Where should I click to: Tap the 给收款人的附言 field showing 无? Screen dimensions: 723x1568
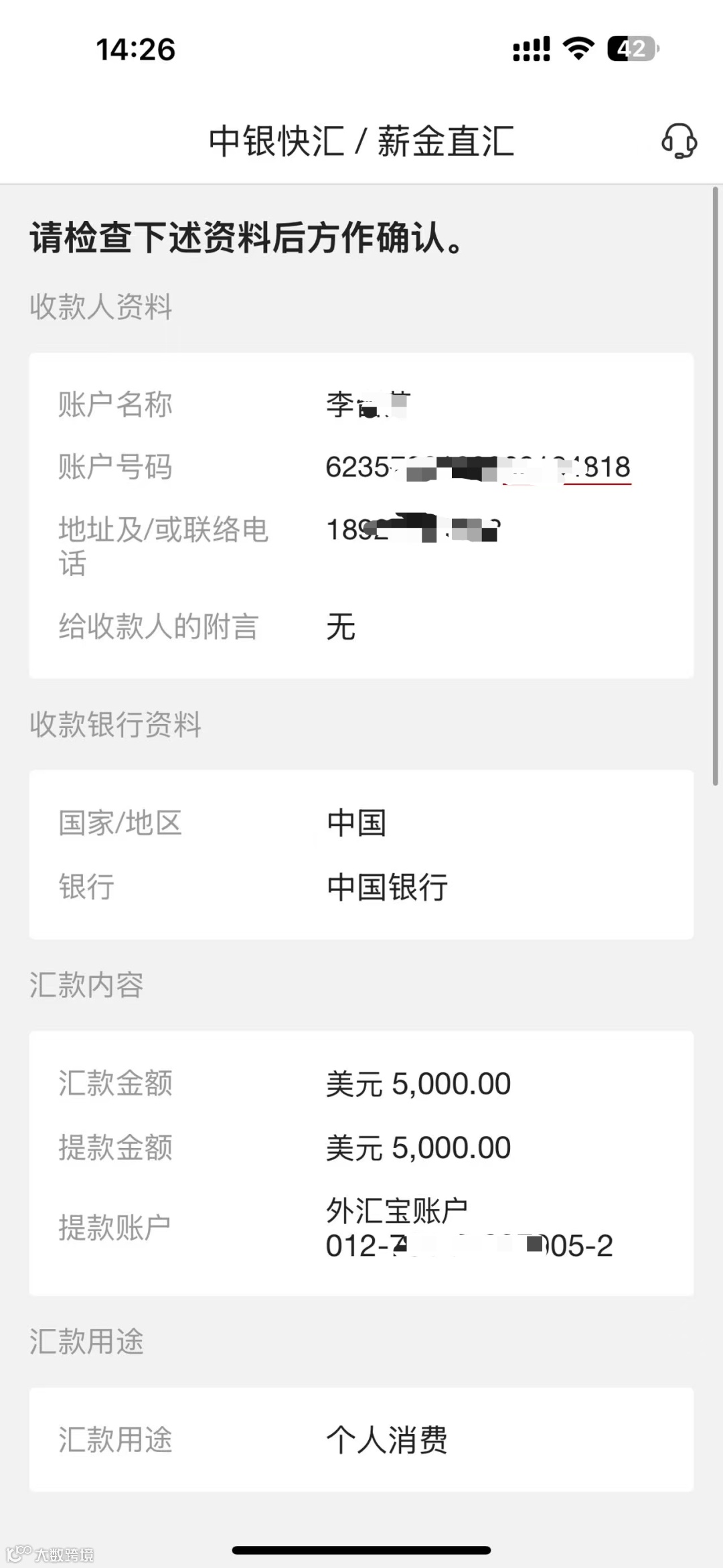(341, 626)
